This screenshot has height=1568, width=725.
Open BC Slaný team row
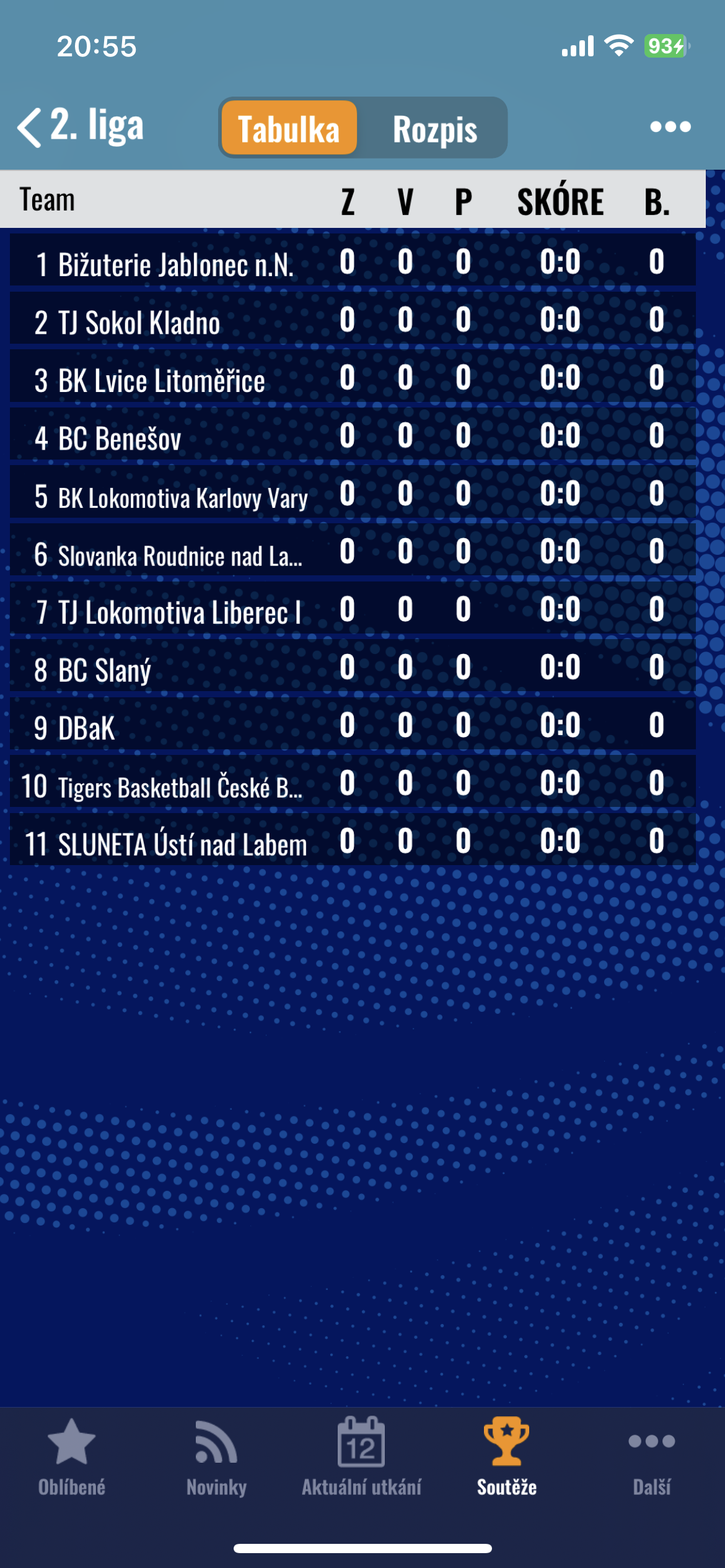[x=353, y=667]
